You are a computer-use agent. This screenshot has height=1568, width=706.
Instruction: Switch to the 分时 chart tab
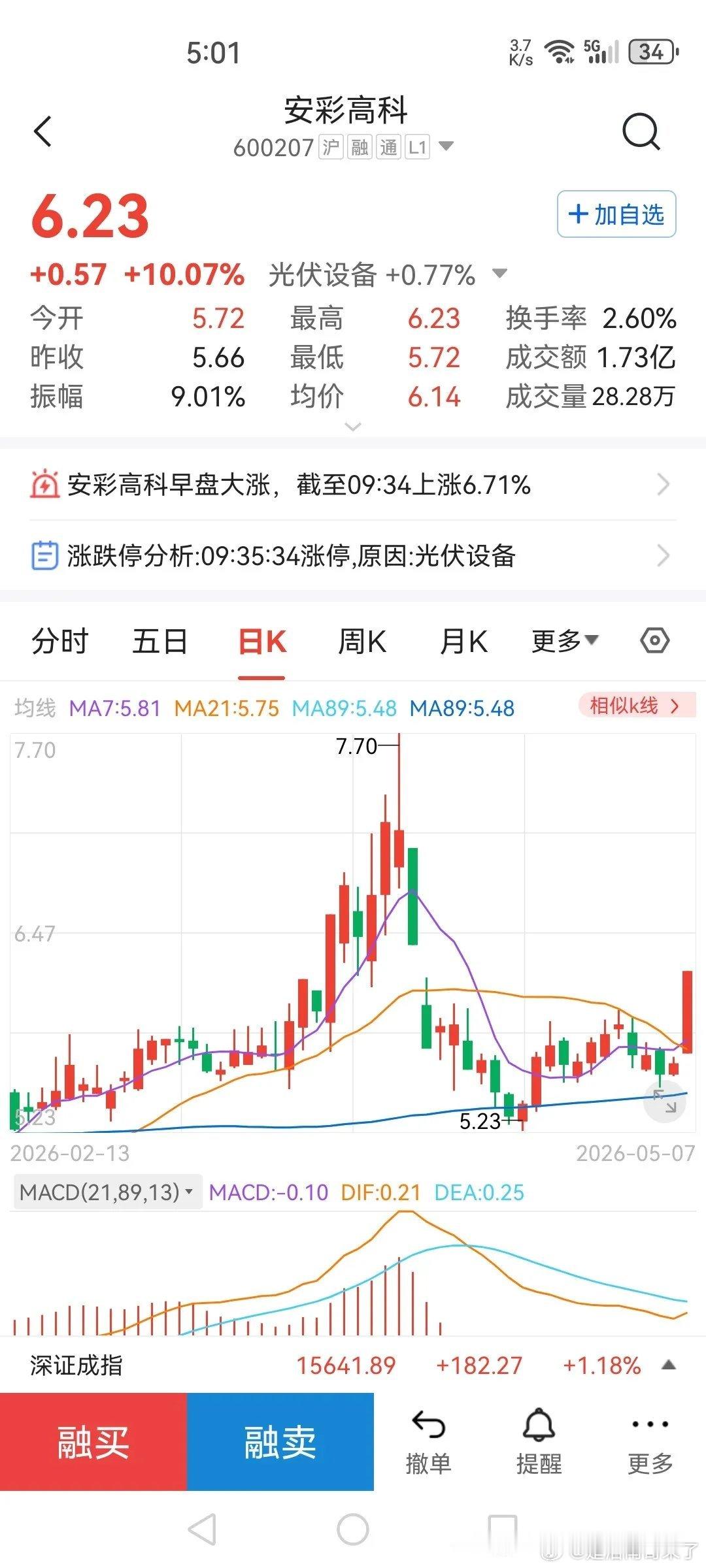tap(59, 642)
